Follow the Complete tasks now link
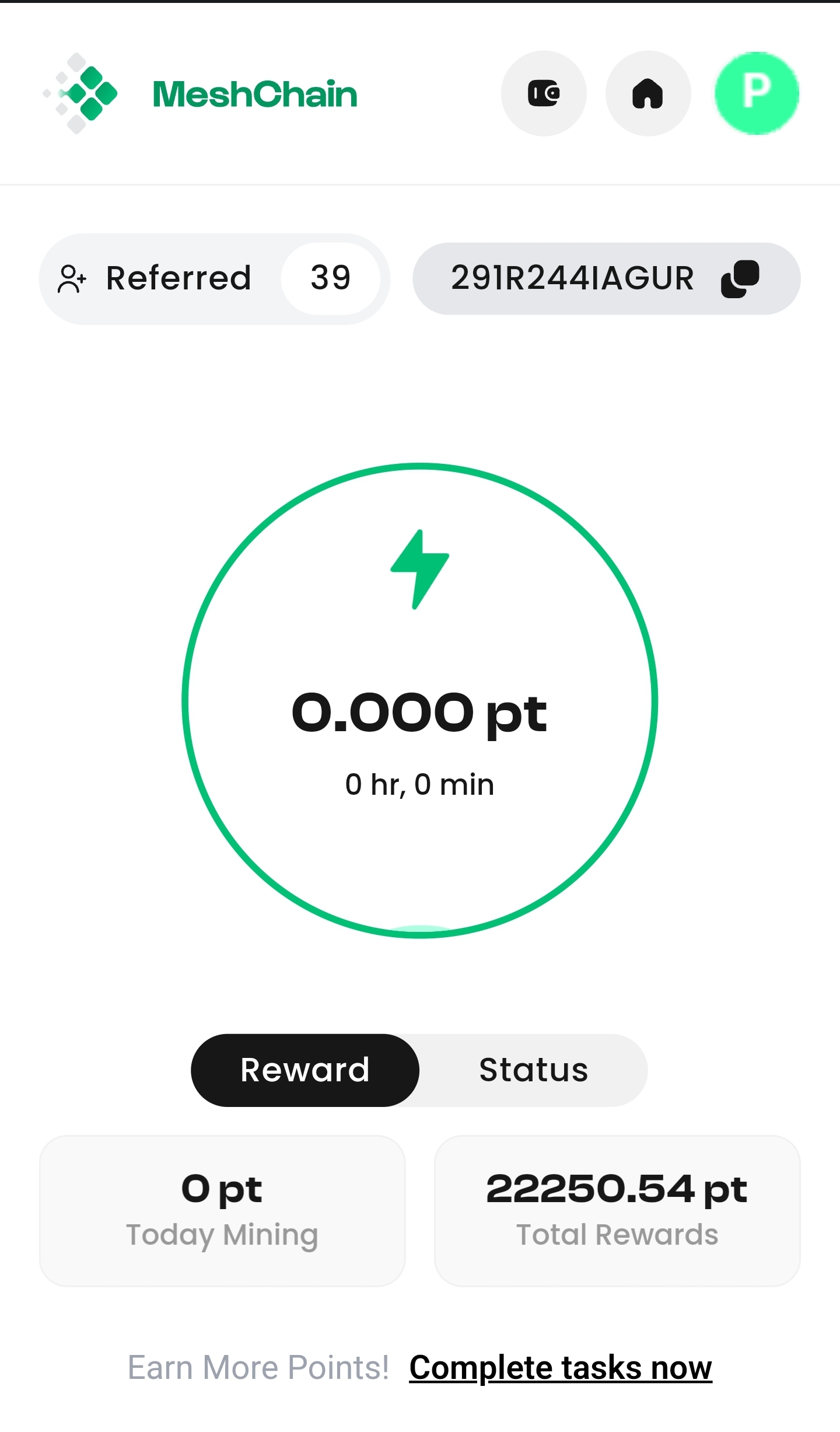840x1432 pixels. (x=561, y=1367)
